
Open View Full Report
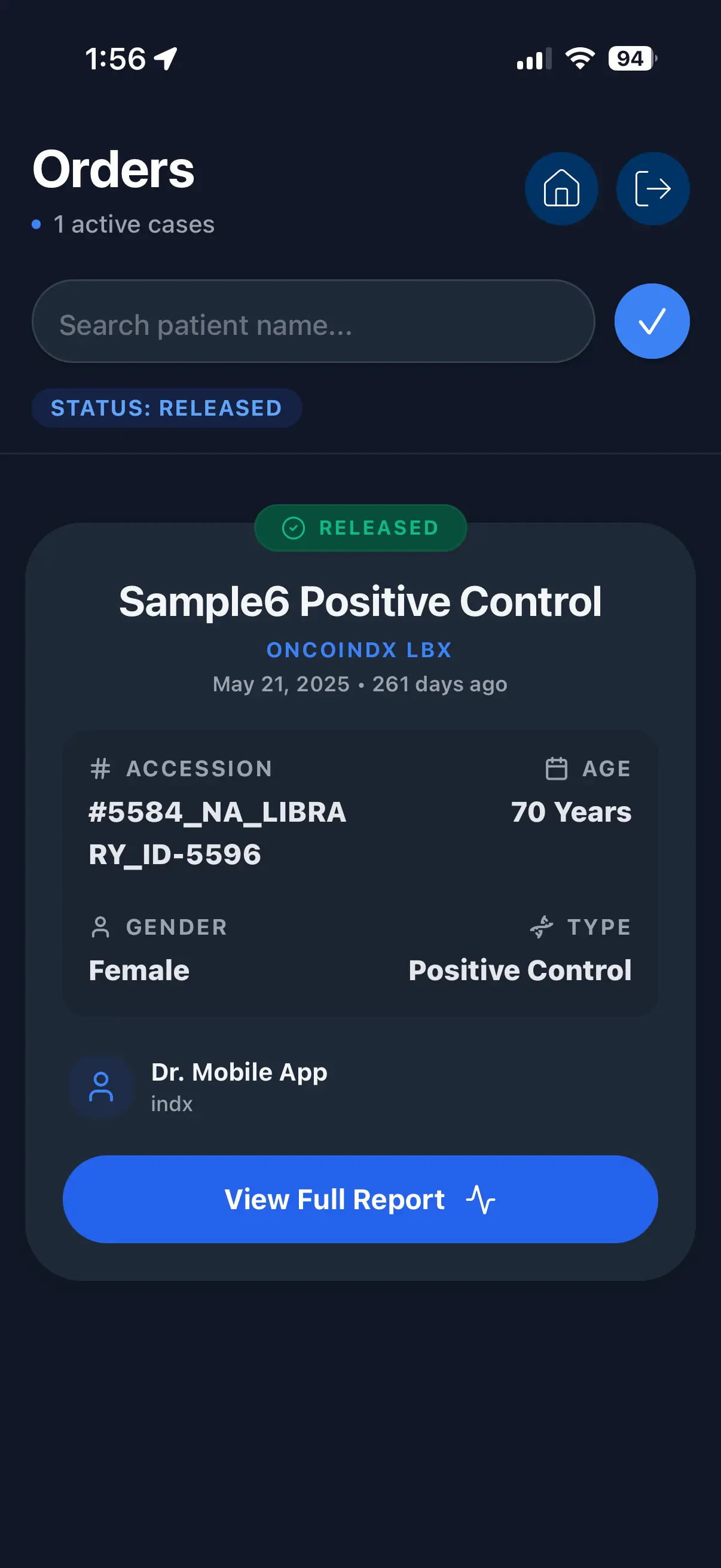coord(360,1198)
